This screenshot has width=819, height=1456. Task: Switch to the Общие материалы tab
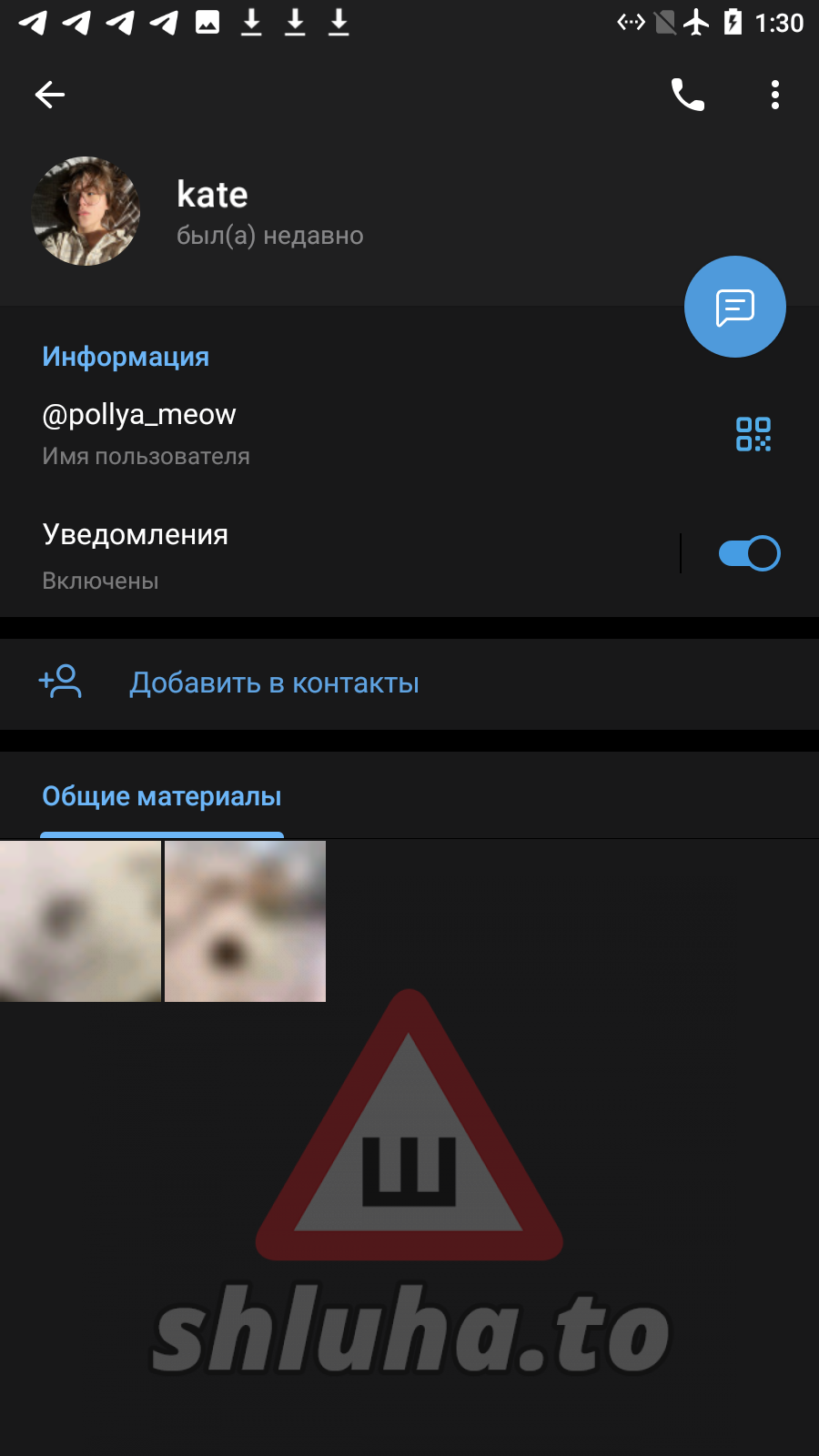[x=162, y=797]
